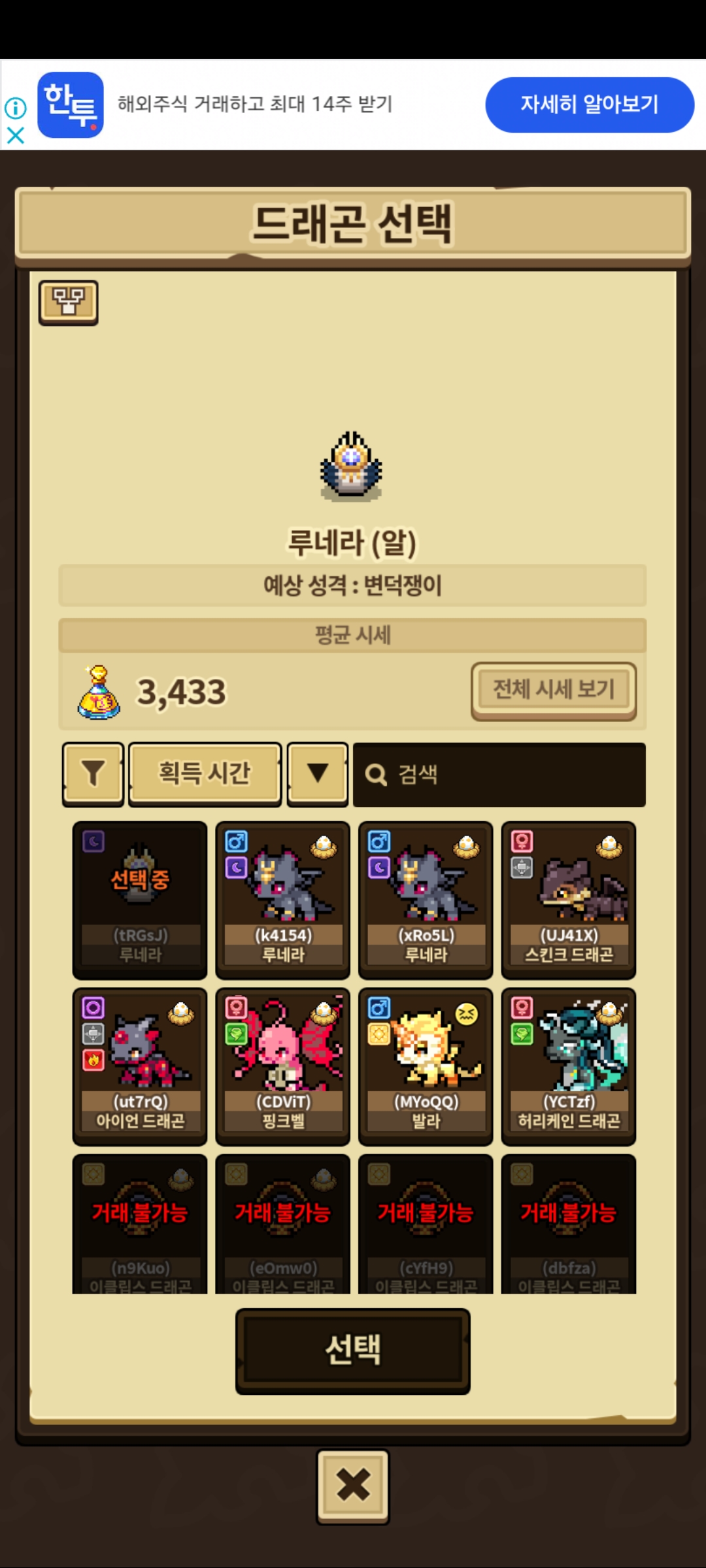Pick 핑크벨 dragon (CDViT)
The image size is (706, 1568).
(282, 1066)
